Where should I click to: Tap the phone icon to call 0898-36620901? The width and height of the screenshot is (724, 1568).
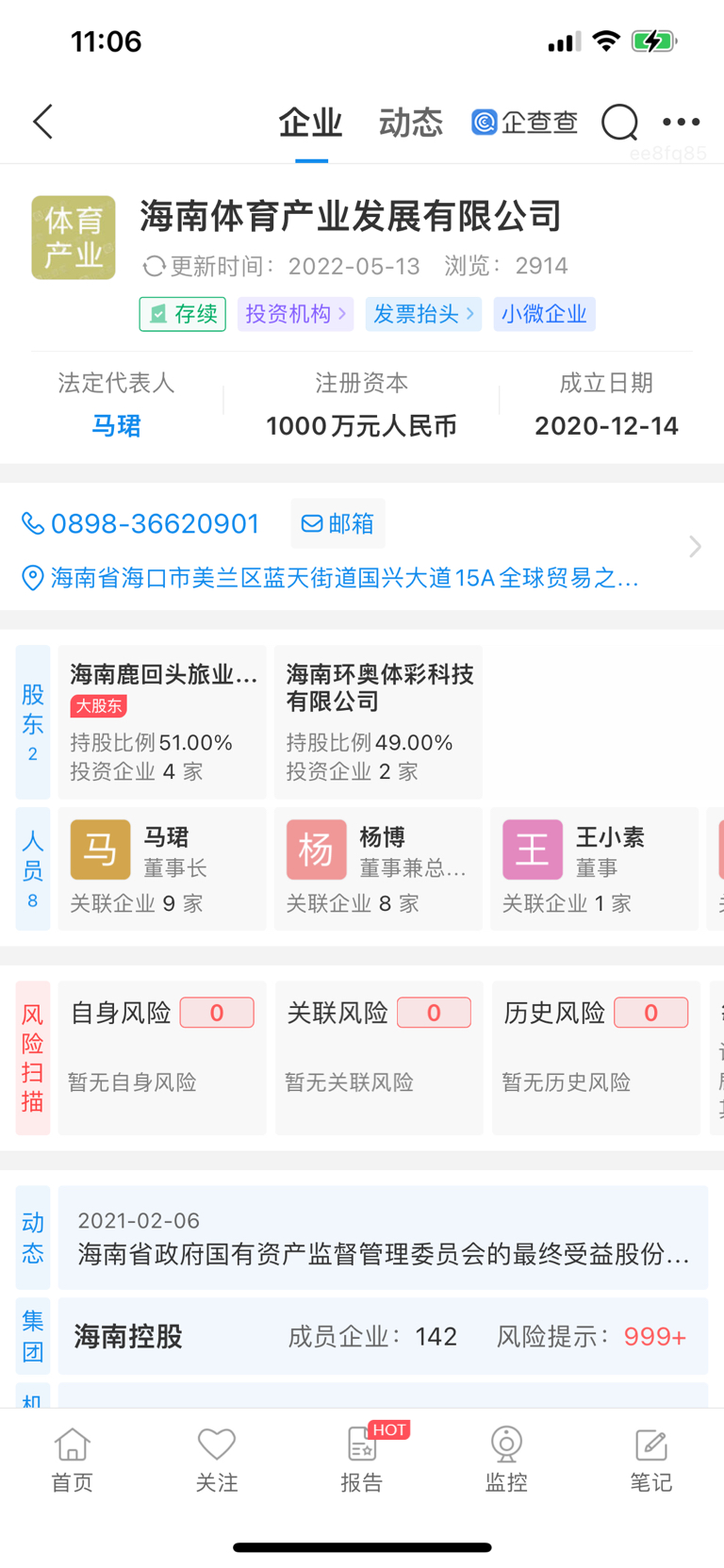[34, 522]
